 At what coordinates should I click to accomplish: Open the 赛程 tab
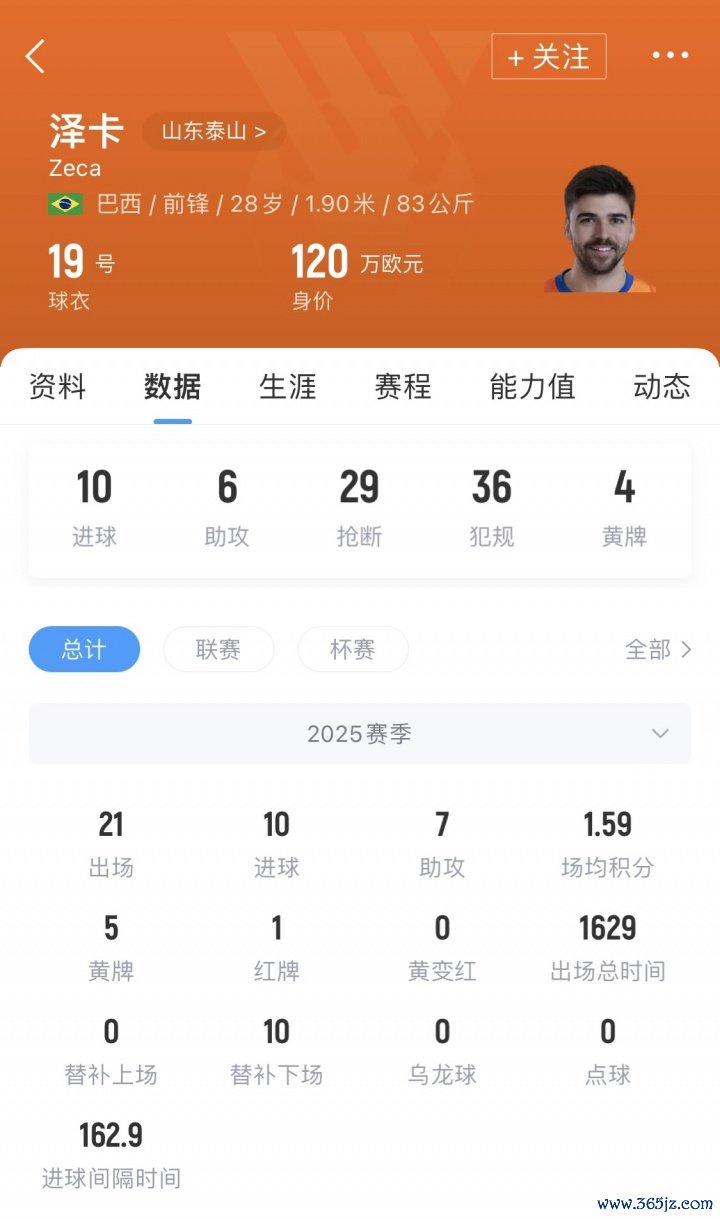point(403,386)
